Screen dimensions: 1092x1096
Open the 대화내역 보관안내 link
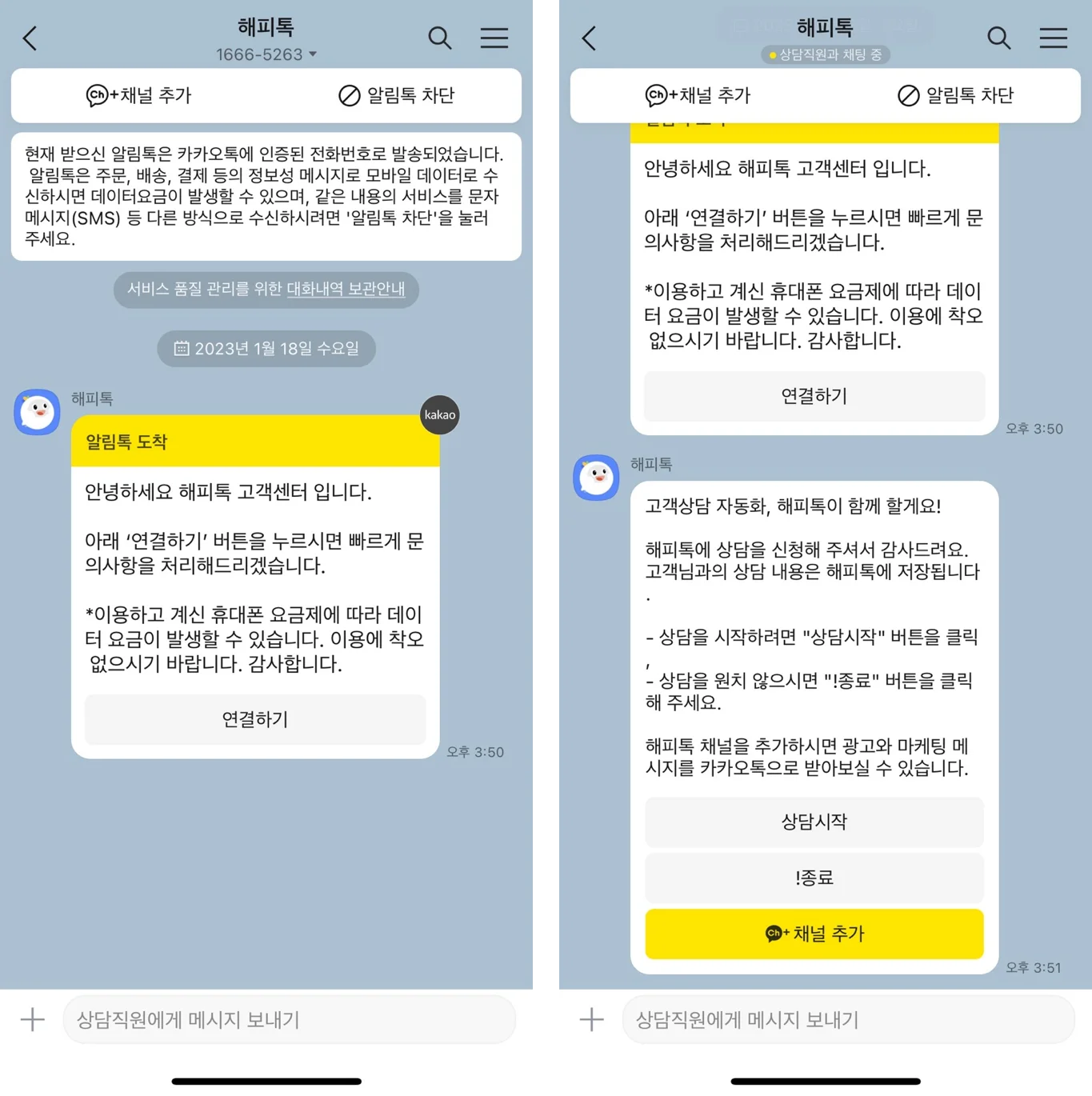coord(346,289)
